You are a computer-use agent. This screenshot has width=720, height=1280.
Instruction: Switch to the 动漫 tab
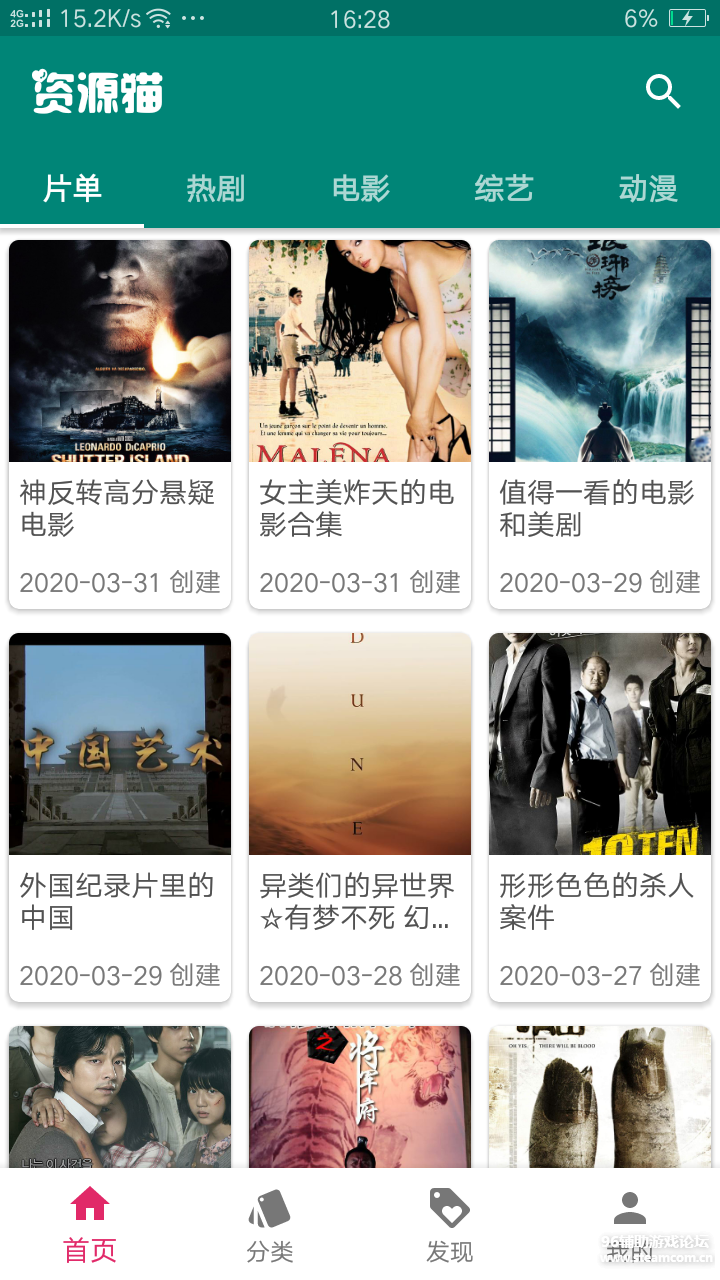[x=648, y=189]
